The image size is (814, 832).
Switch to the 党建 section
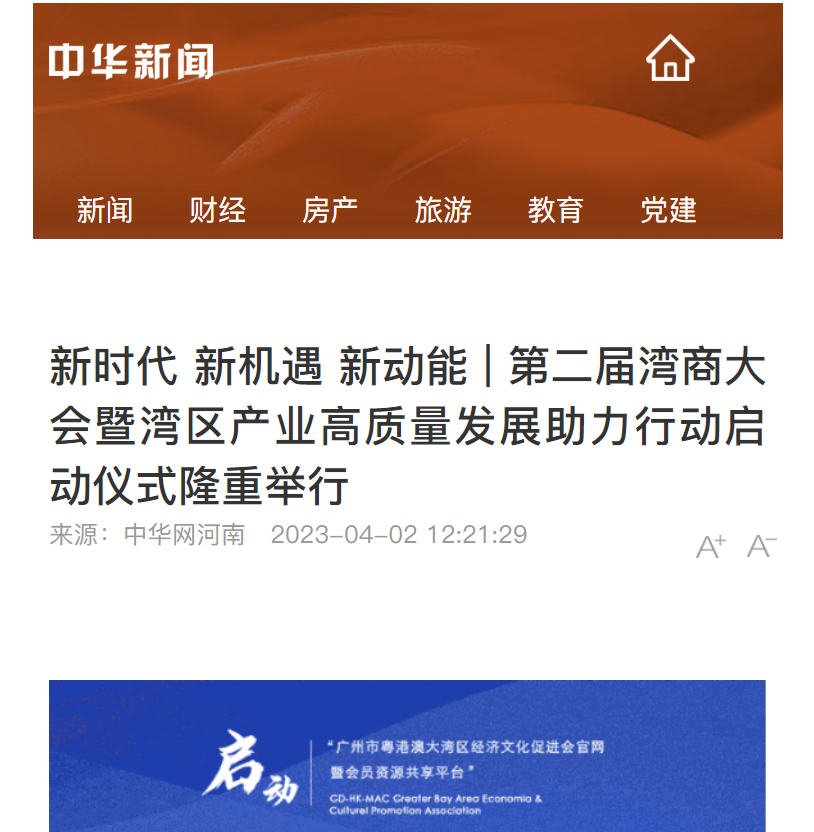tap(669, 210)
